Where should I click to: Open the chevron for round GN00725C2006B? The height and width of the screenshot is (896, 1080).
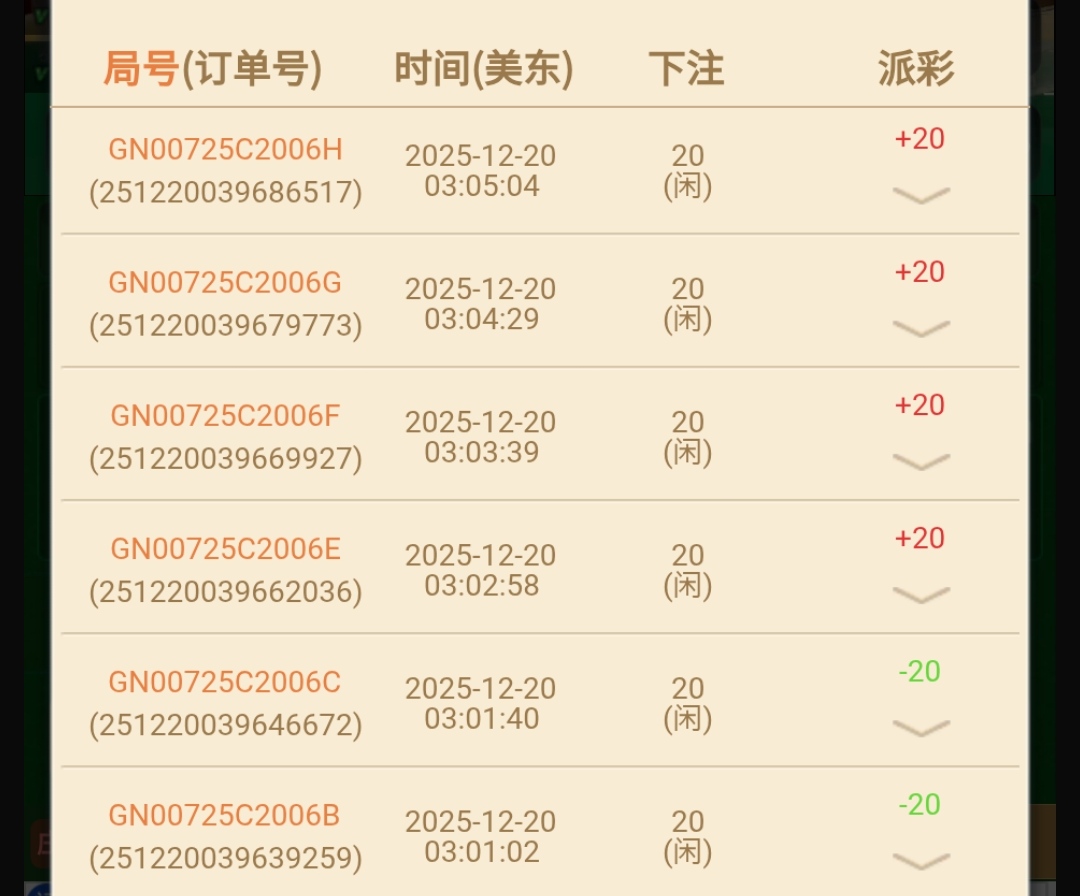[920, 860]
